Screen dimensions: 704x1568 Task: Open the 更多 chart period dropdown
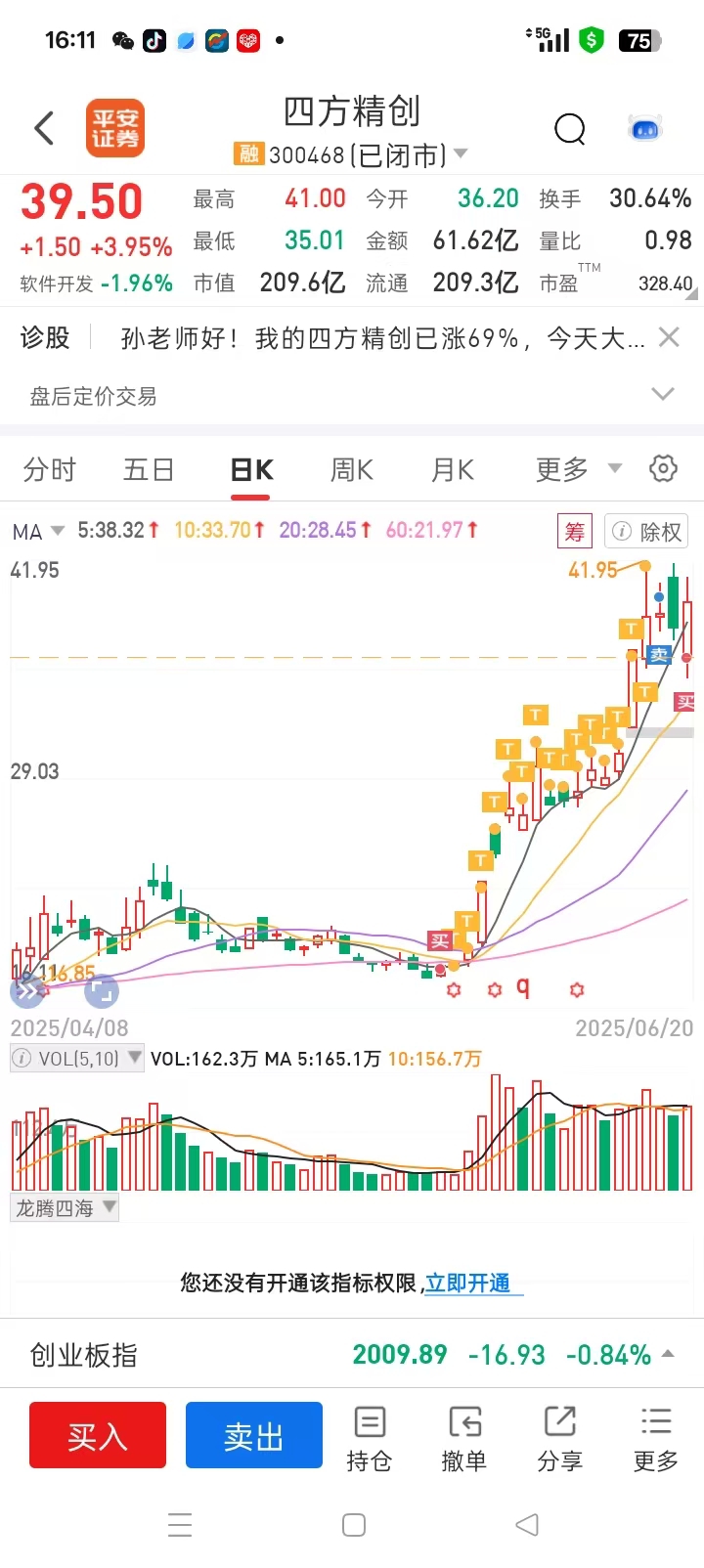[x=579, y=470]
